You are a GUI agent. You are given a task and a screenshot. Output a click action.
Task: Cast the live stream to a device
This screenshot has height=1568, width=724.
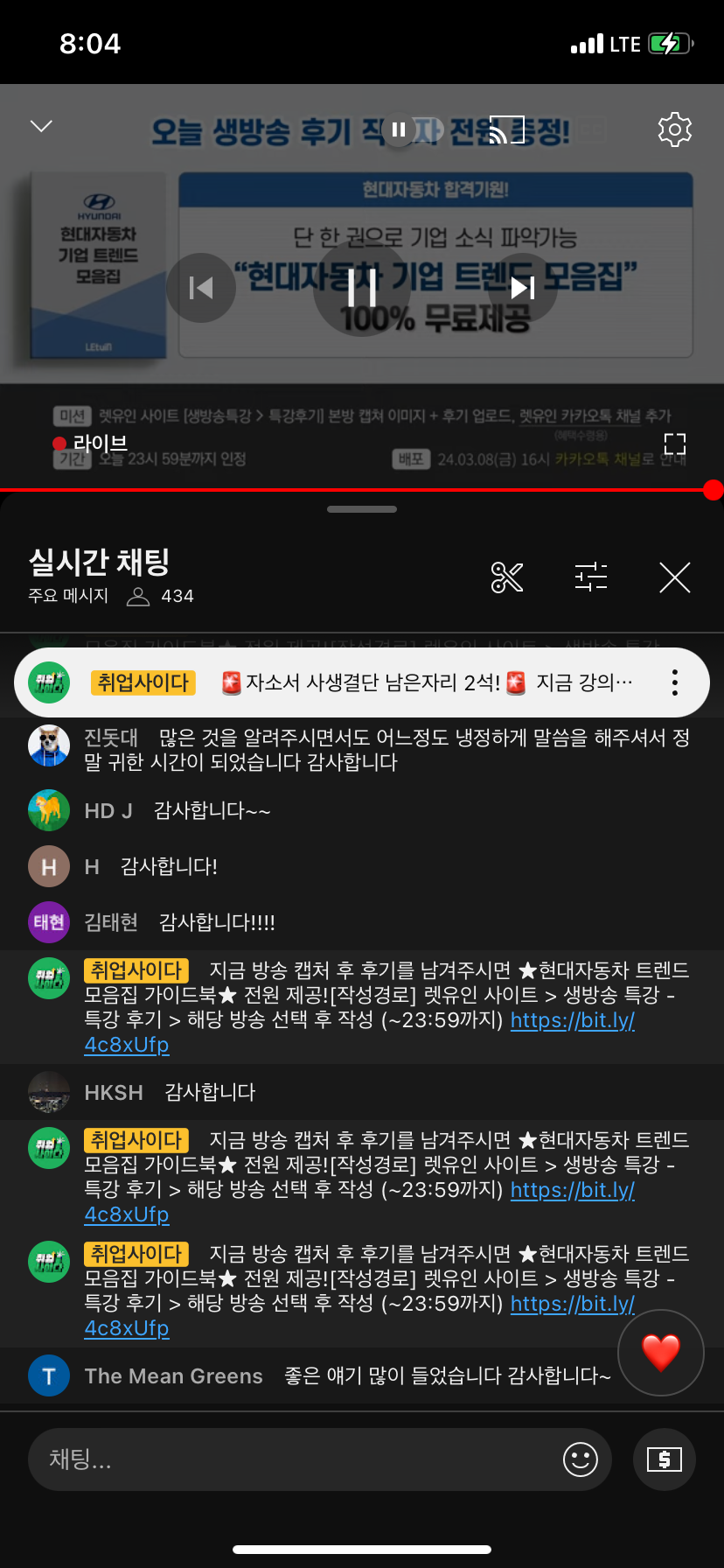[x=507, y=129]
